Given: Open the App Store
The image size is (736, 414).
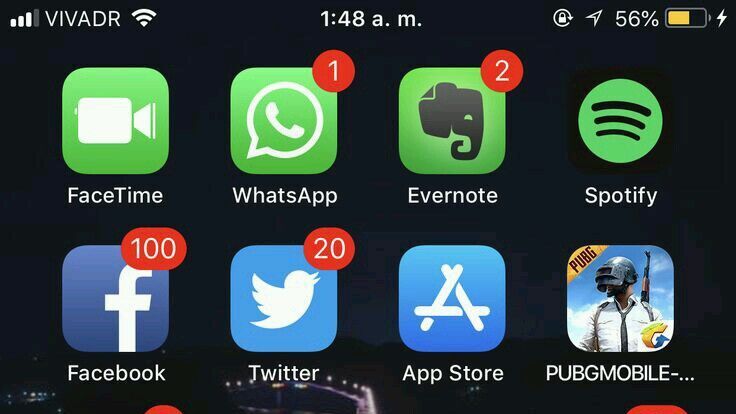Looking at the screenshot, I should click(452, 299).
